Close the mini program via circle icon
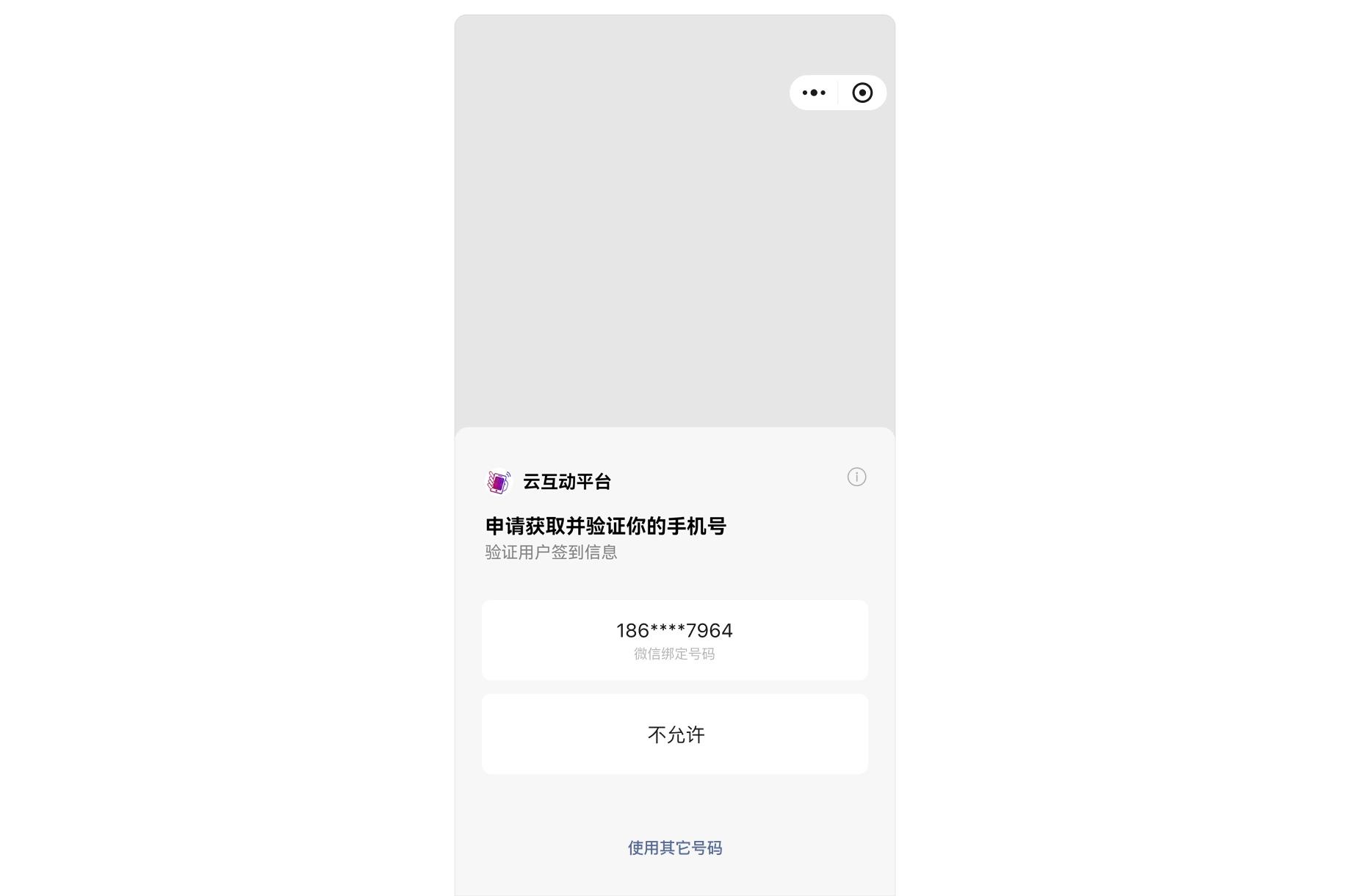The height and width of the screenshot is (896, 1350). (862, 93)
